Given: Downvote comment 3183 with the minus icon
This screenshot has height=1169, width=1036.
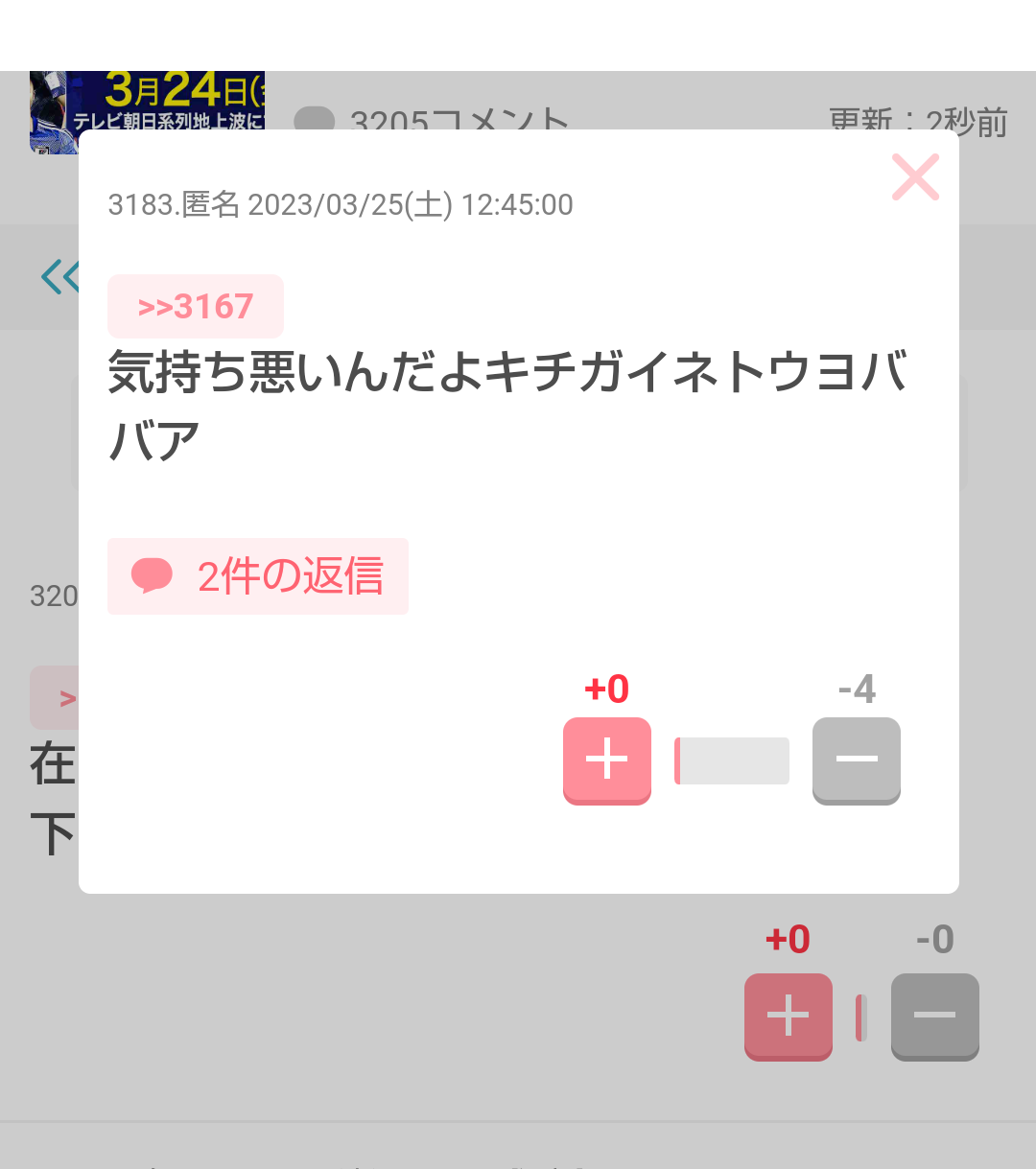Looking at the screenshot, I should point(856,760).
